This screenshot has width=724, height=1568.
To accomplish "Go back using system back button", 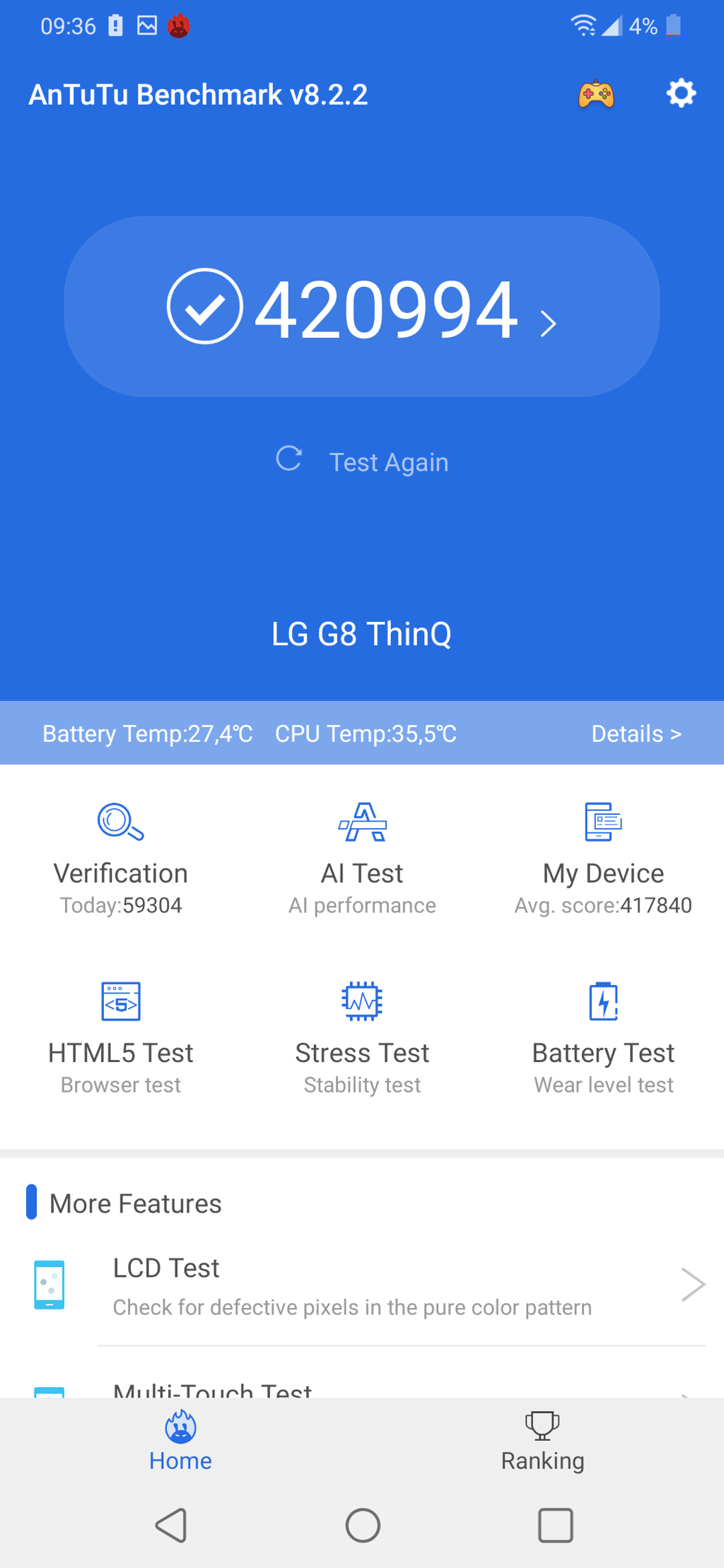I will (x=171, y=1525).
